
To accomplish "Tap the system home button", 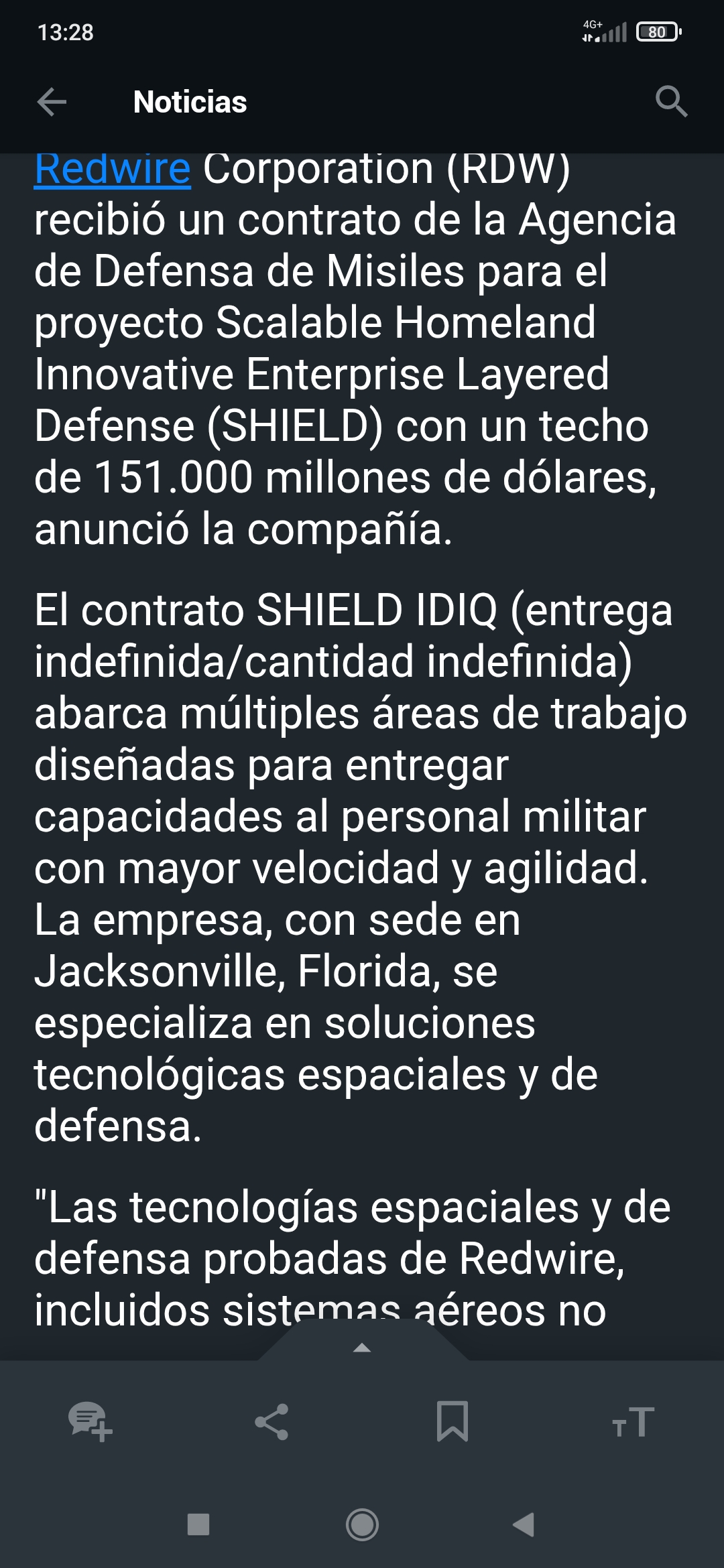I will (362, 1524).
